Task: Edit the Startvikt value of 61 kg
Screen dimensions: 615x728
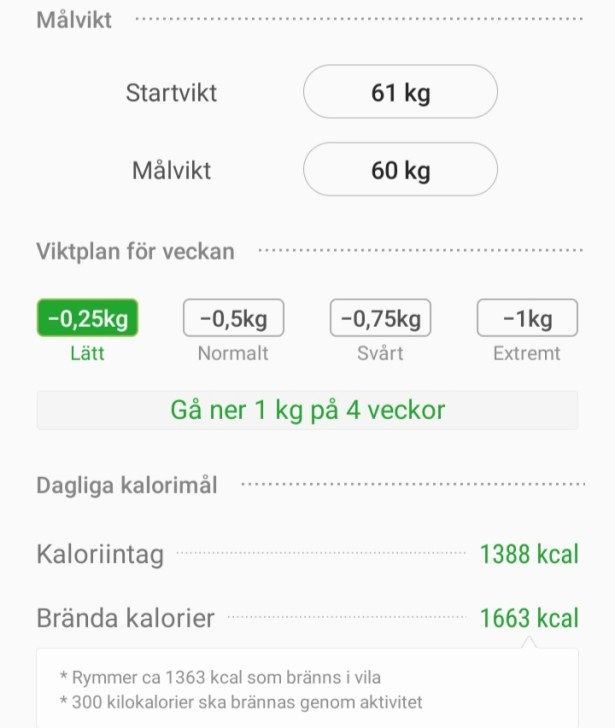Action: pos(400,93)
